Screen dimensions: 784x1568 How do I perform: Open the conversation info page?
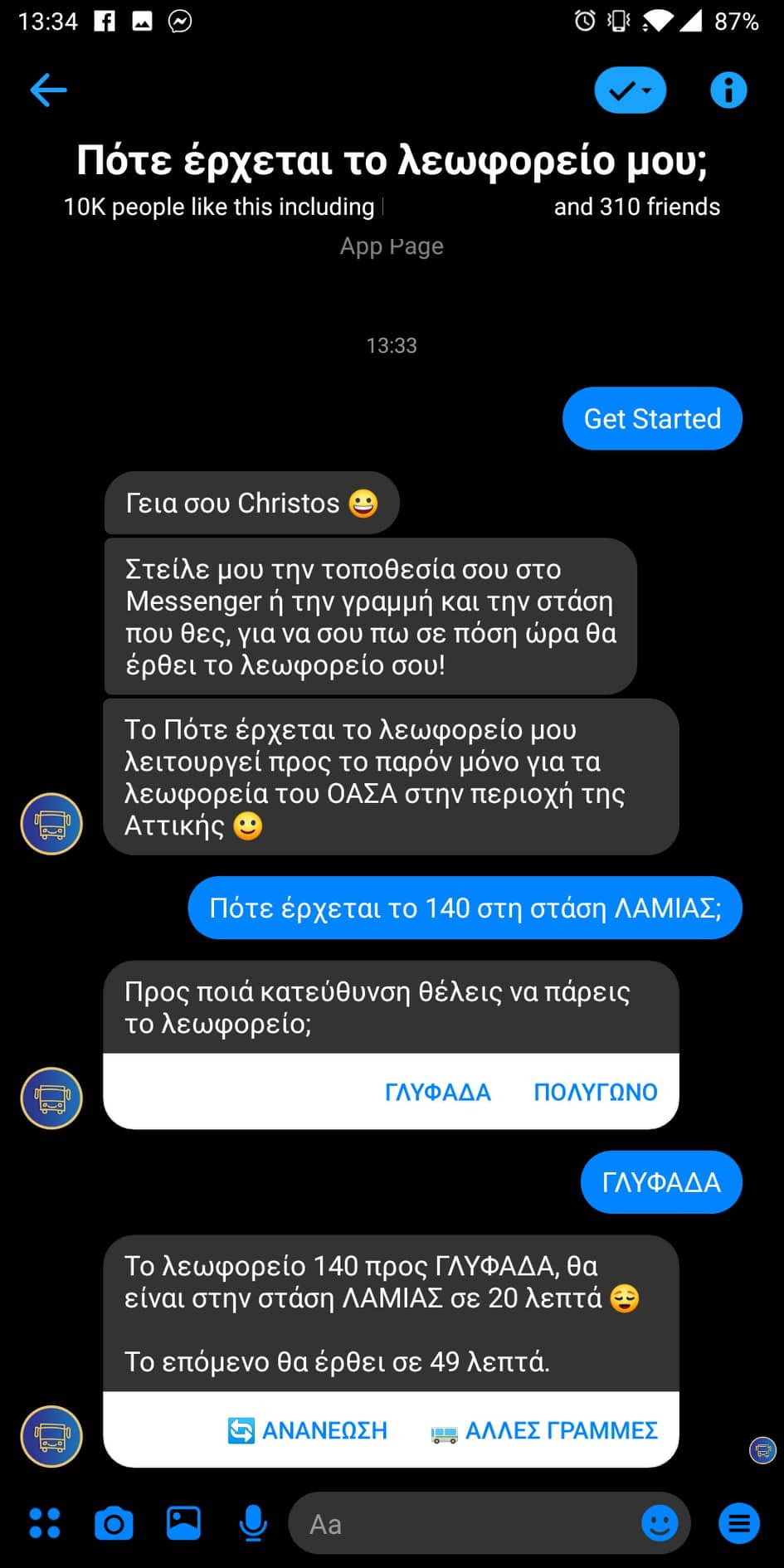click(728, 90)
